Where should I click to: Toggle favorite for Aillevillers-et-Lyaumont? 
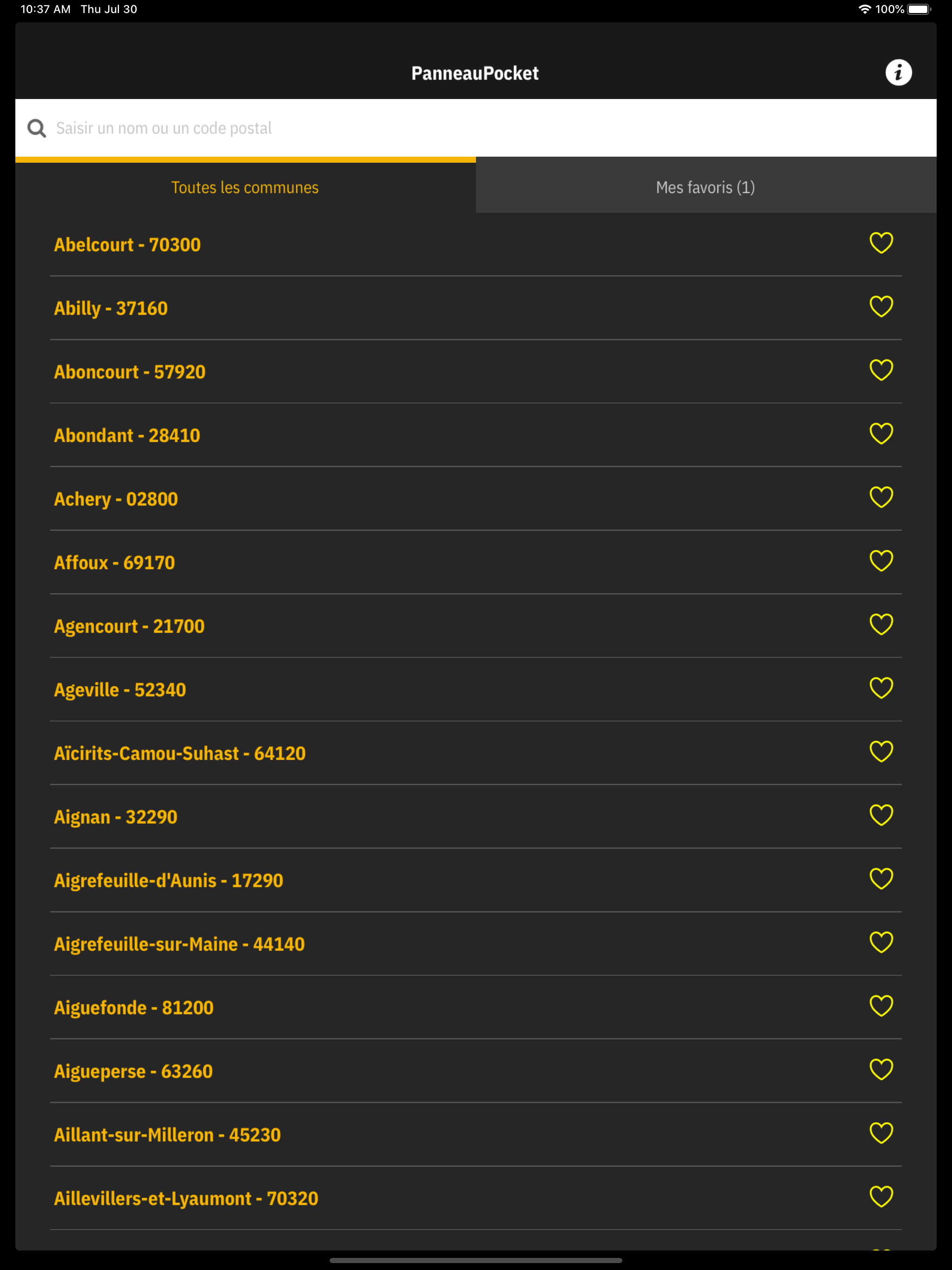tap(880, 1196)
